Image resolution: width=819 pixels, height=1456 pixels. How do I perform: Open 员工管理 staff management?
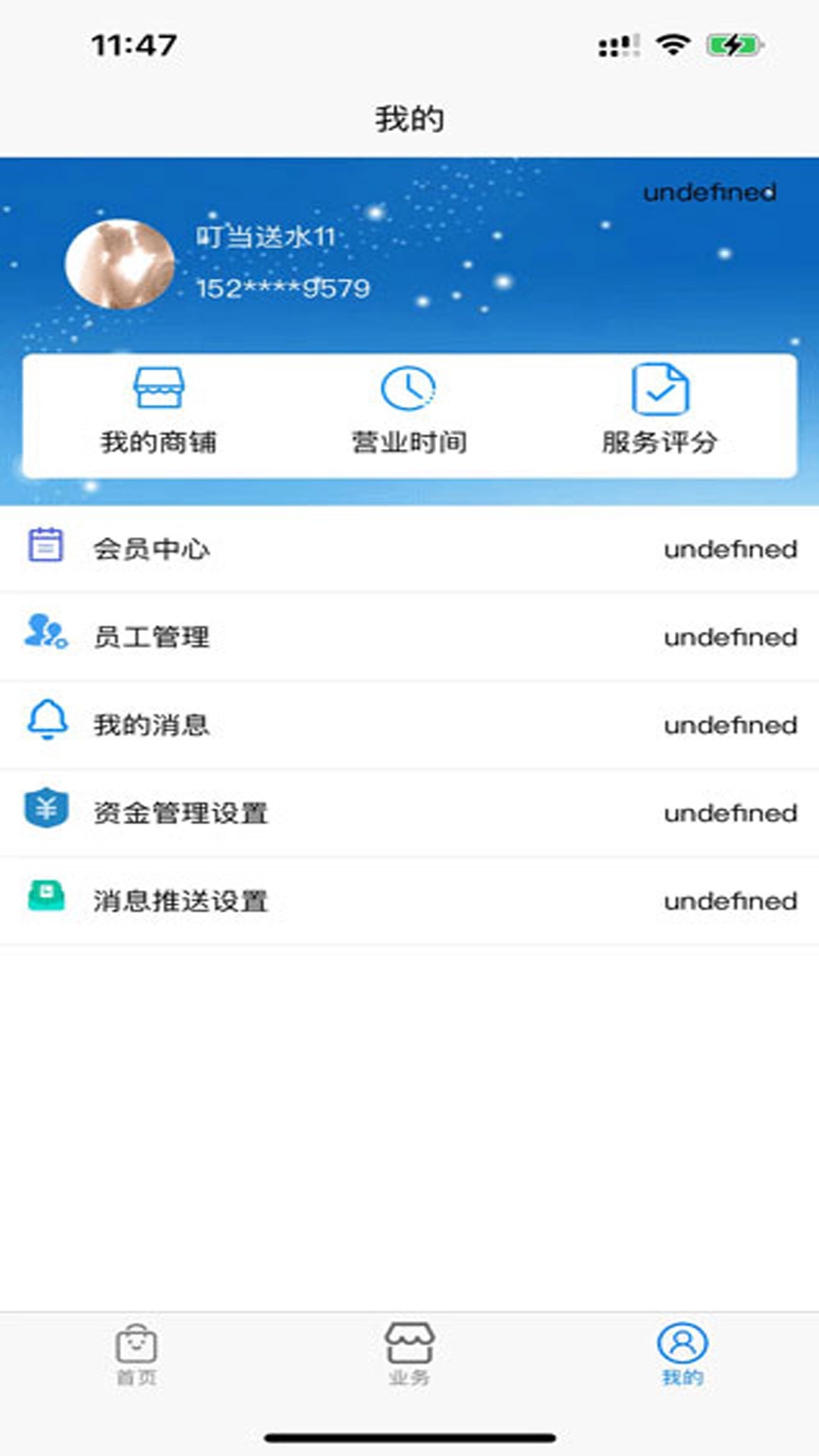click(409, 637)
